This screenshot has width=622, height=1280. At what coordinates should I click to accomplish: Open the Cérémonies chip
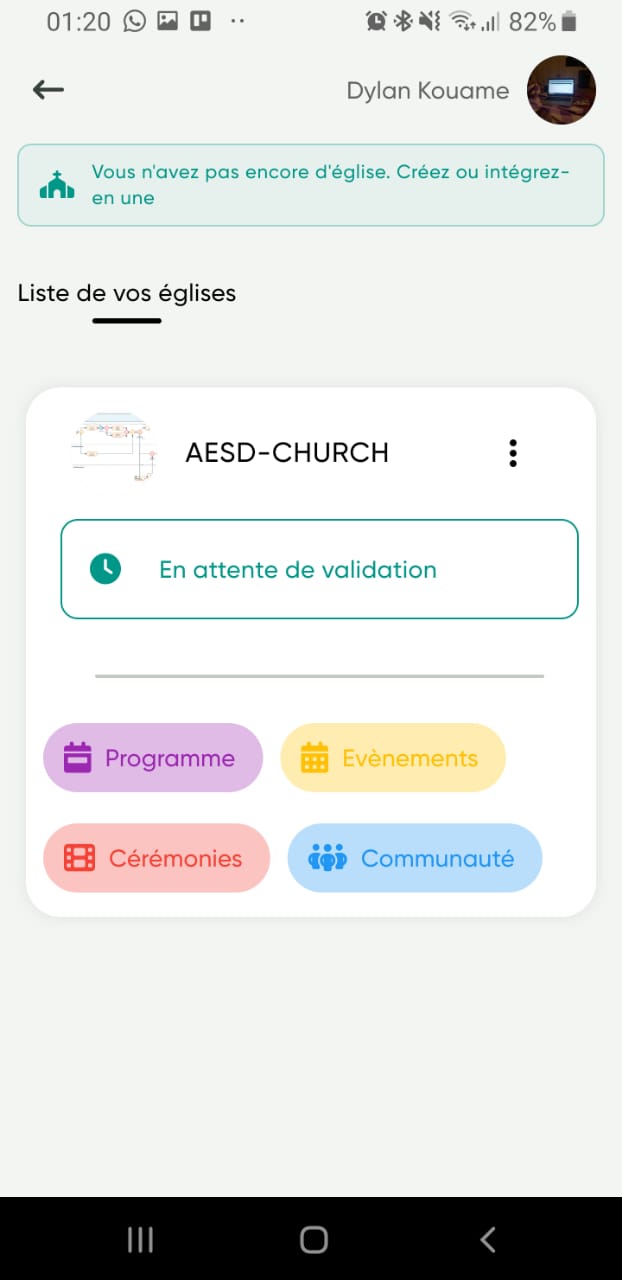(157, 858)
